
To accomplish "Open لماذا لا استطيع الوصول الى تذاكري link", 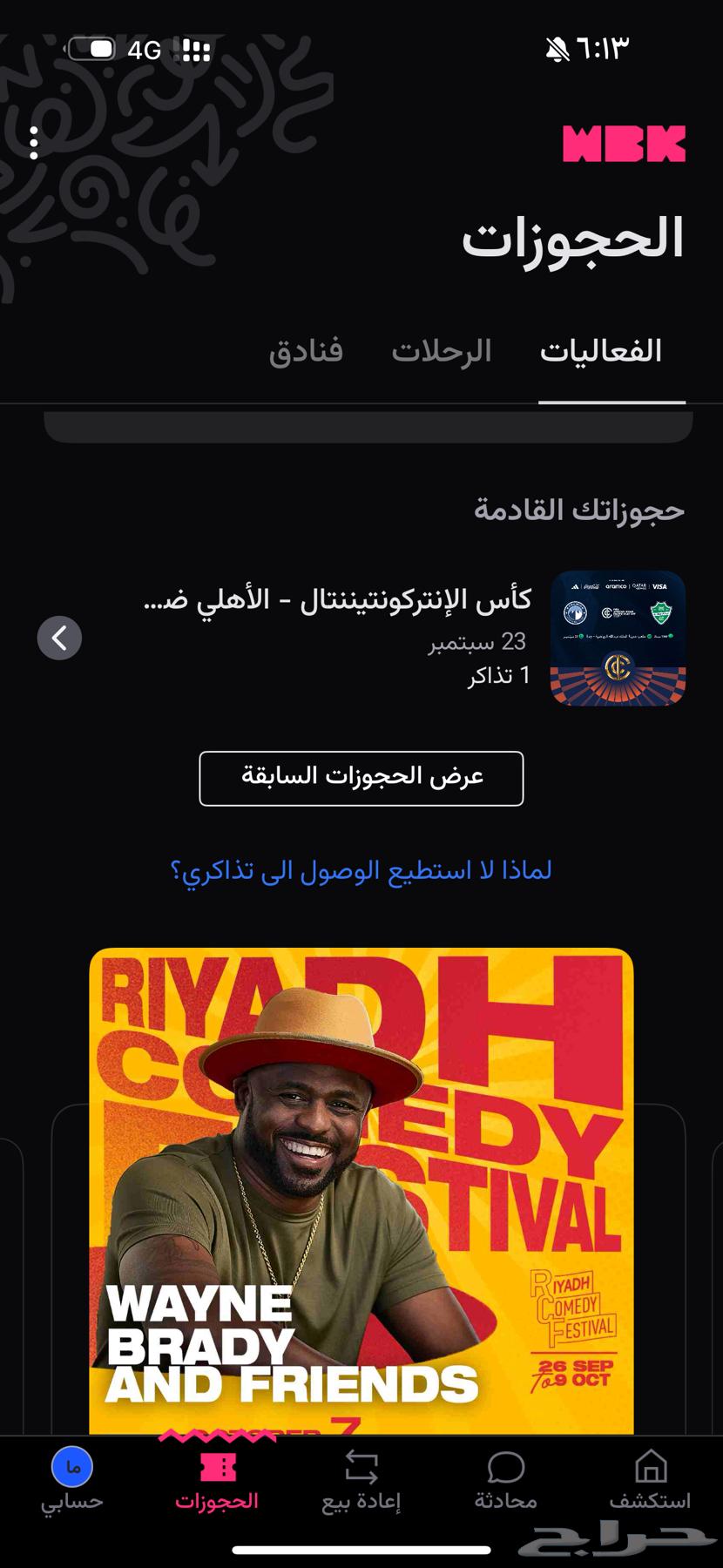I will (361, 870).
